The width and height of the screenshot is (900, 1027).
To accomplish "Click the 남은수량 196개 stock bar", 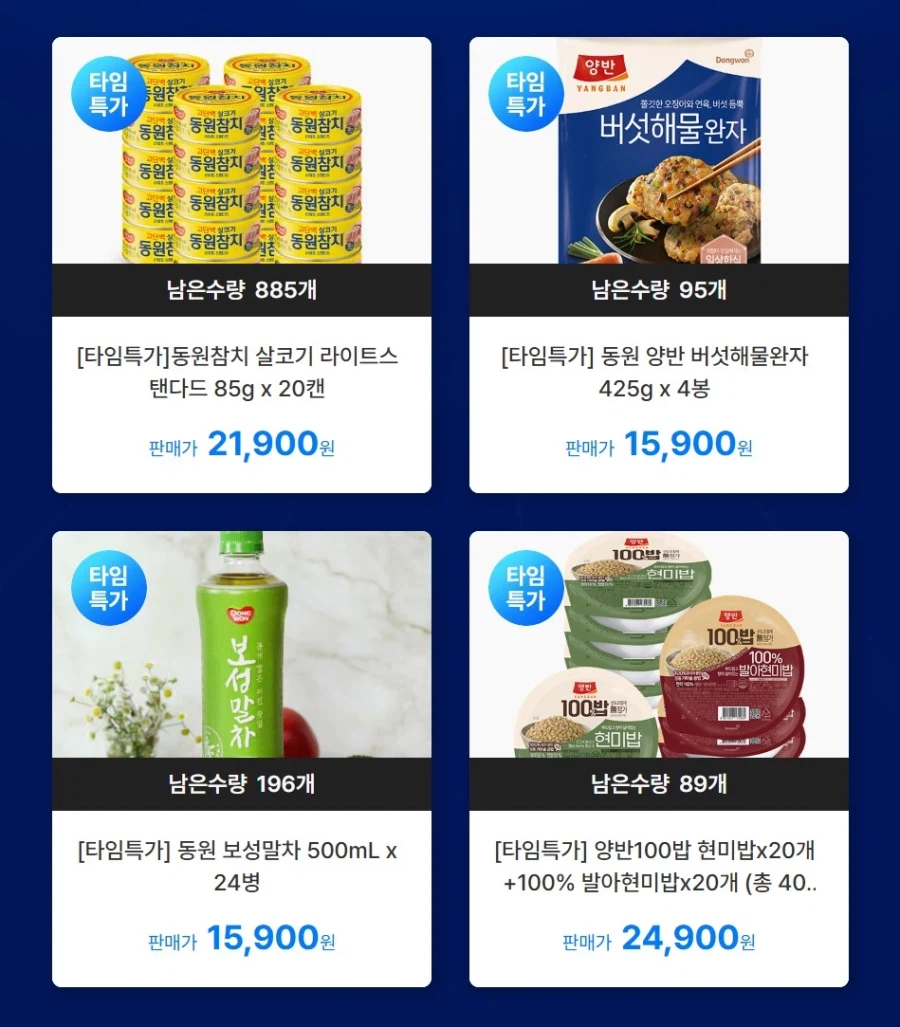I will pos(240,783).
